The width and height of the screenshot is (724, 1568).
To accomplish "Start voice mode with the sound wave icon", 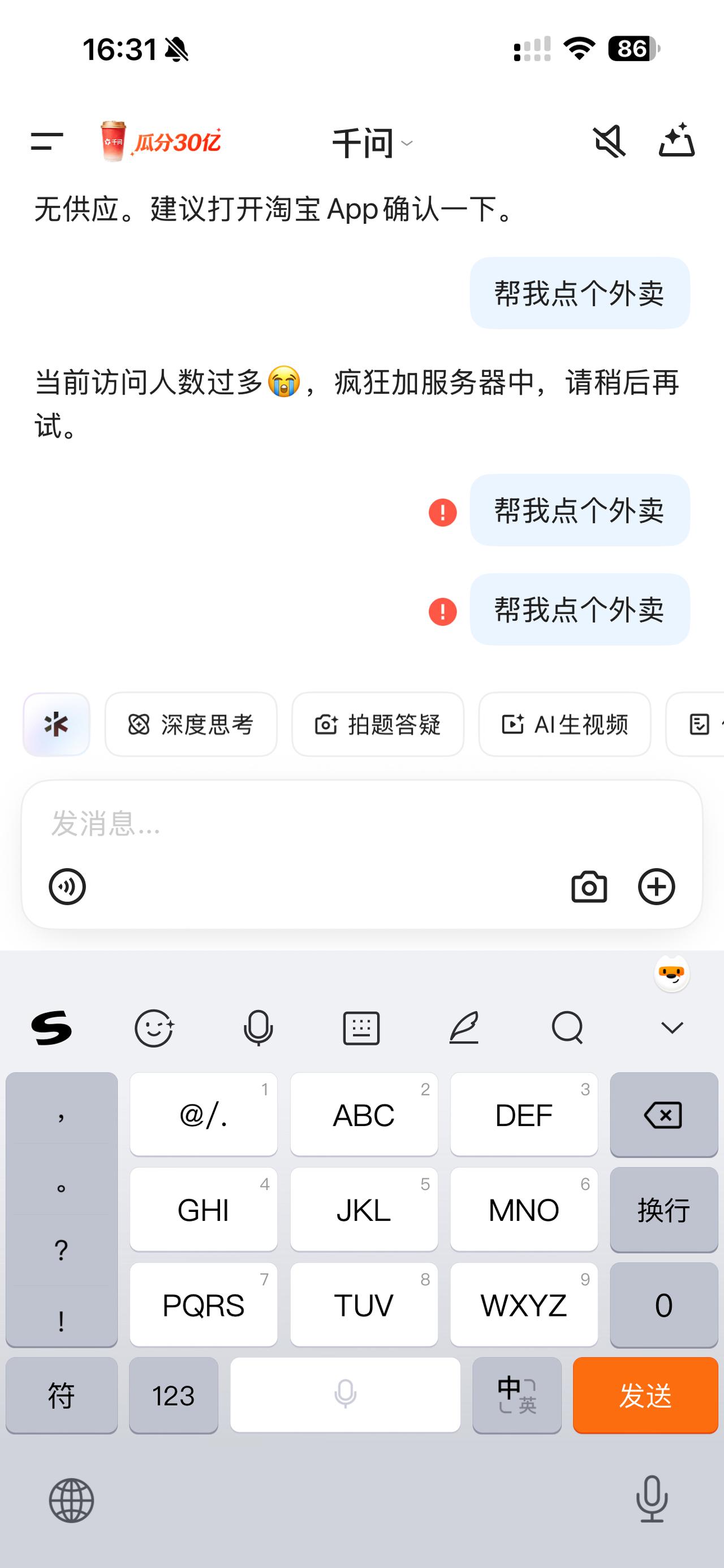I will tap(67, 887).
